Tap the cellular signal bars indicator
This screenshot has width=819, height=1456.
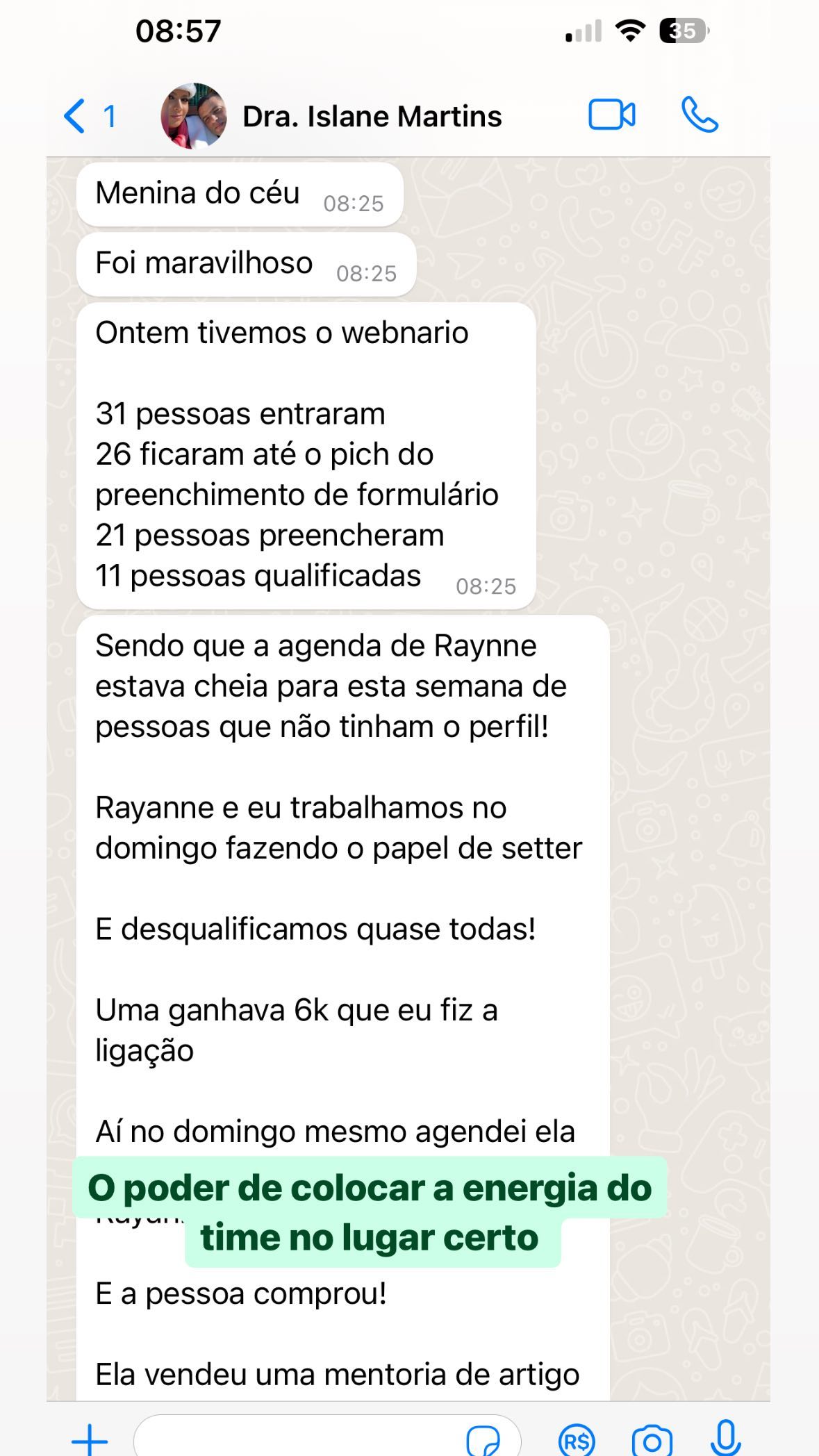pyautogui.click(x=582, y=30)
